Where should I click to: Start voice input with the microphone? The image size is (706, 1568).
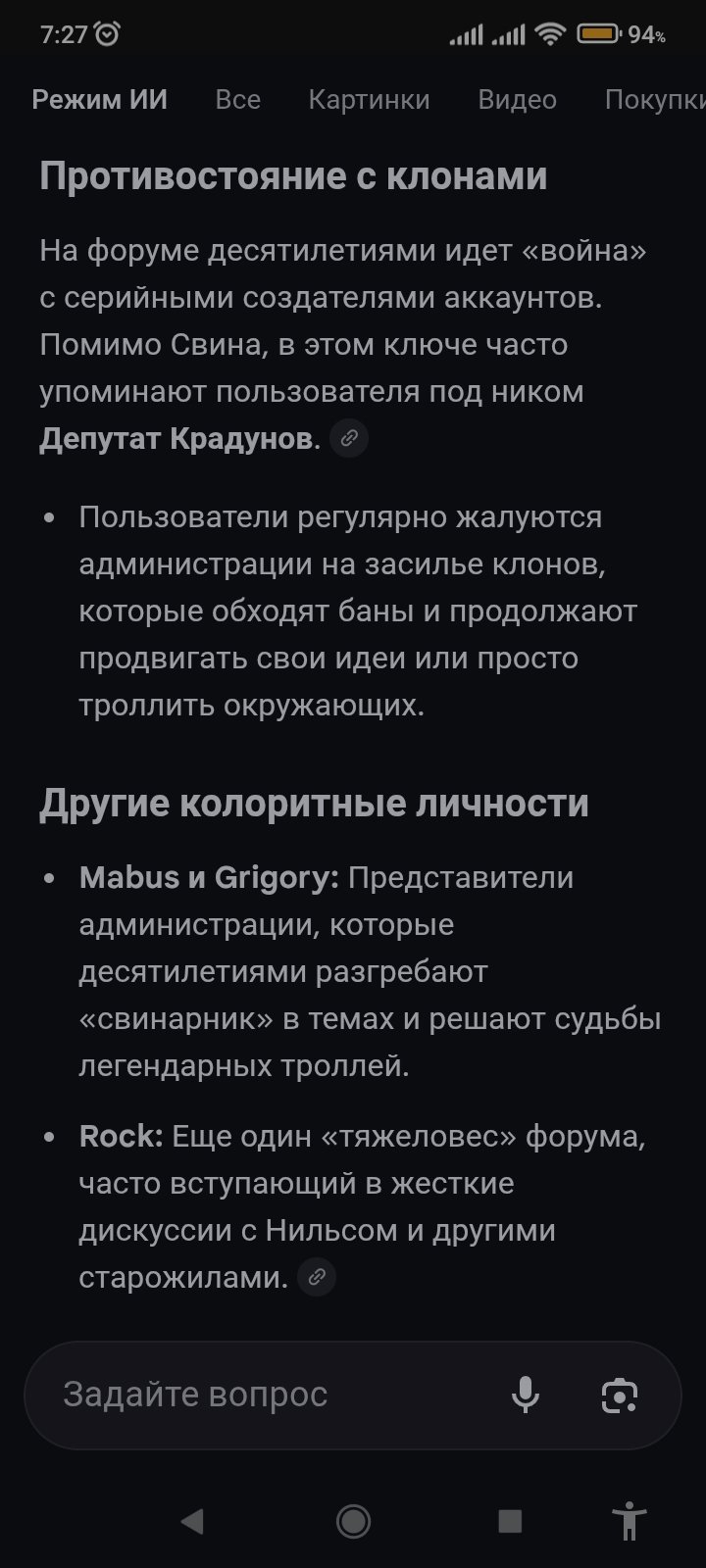coord(526,1395)
